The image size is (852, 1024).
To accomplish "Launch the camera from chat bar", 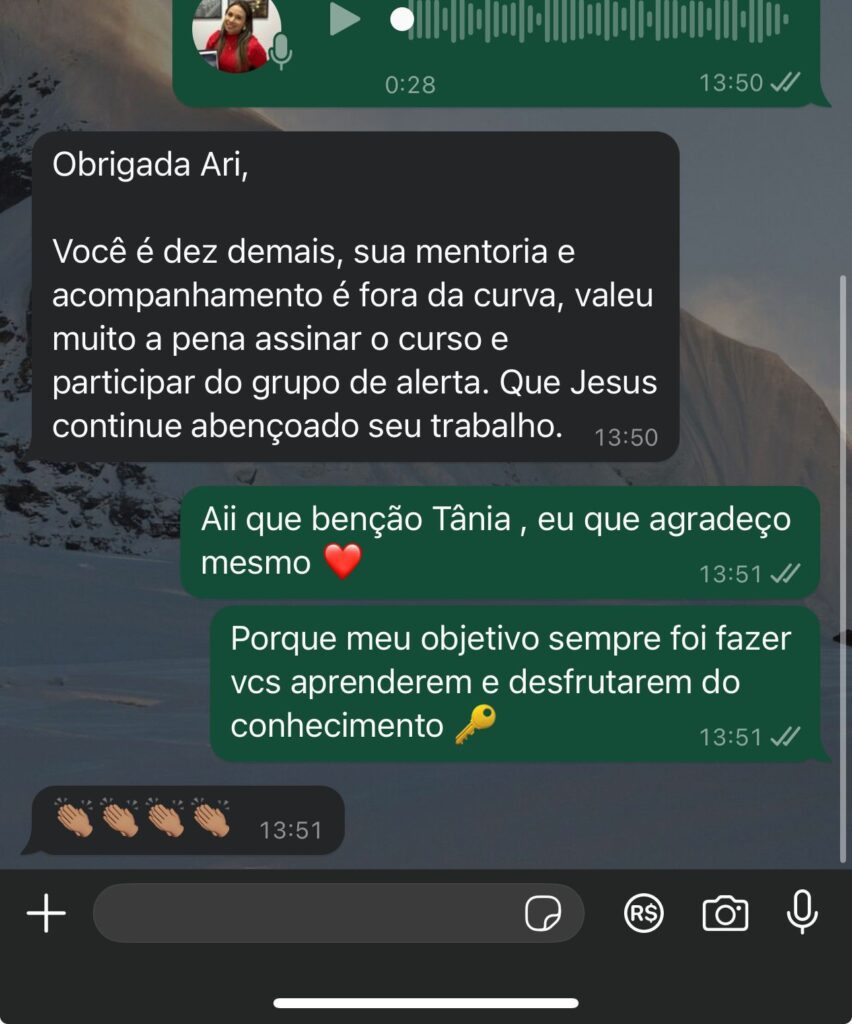I will click(x=725, y=913).
